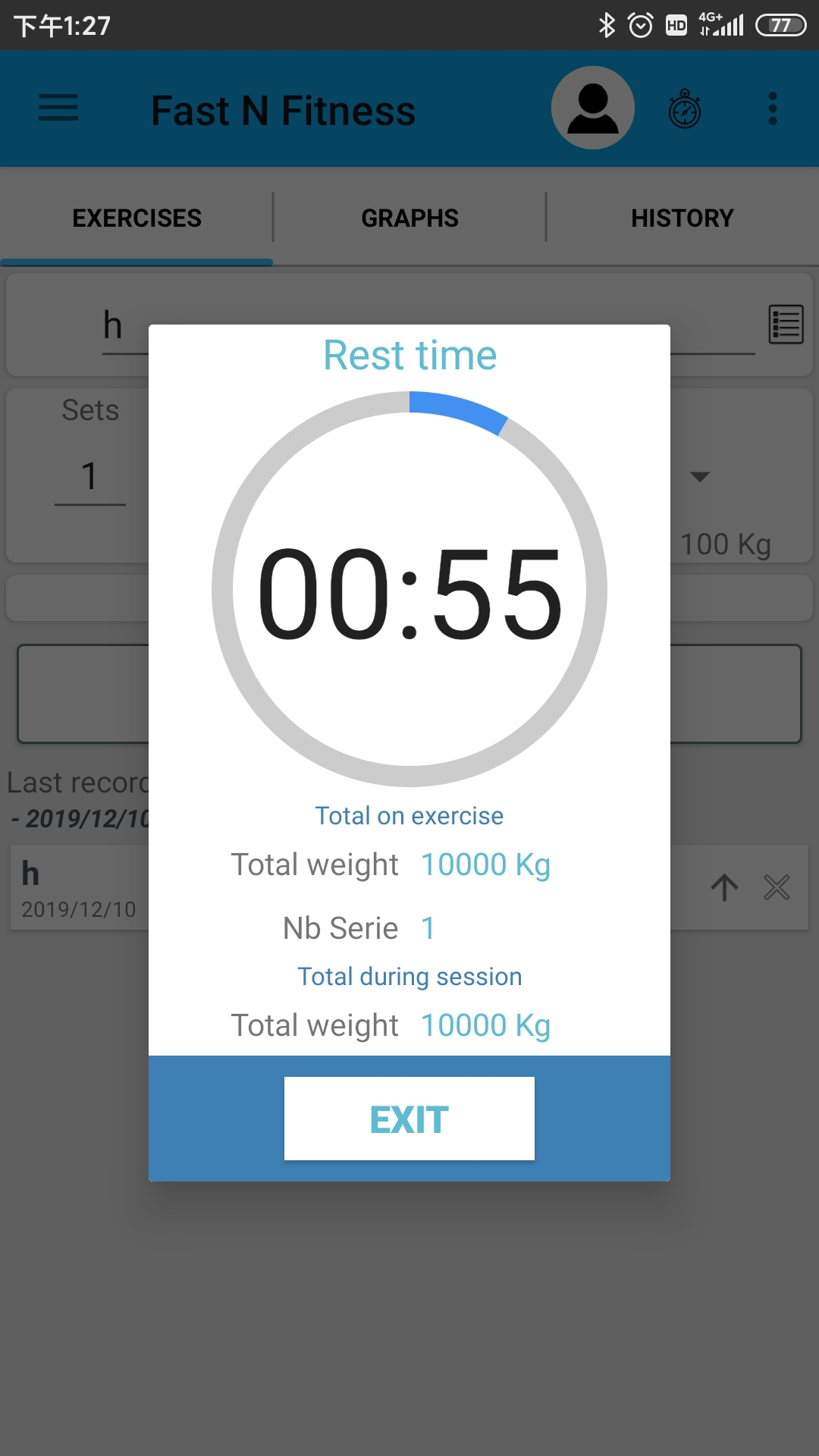819x1456 pixels.
Task: Exit the rest time dialog
Action: click(409, 1119)
